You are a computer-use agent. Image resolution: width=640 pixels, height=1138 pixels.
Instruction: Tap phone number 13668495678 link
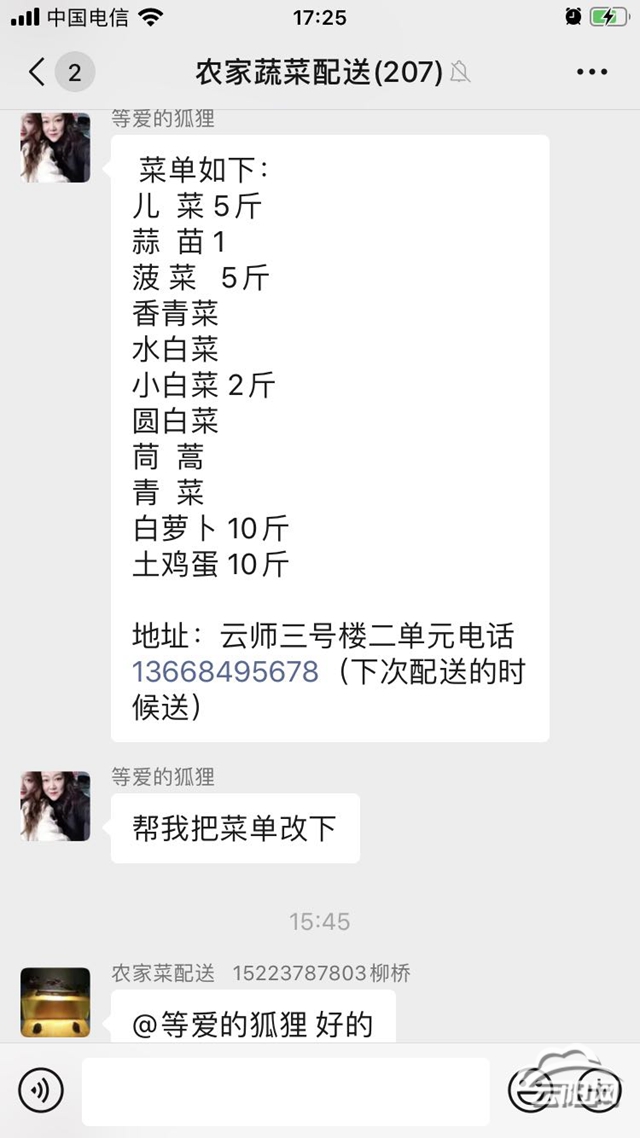(x=226, y=671)
